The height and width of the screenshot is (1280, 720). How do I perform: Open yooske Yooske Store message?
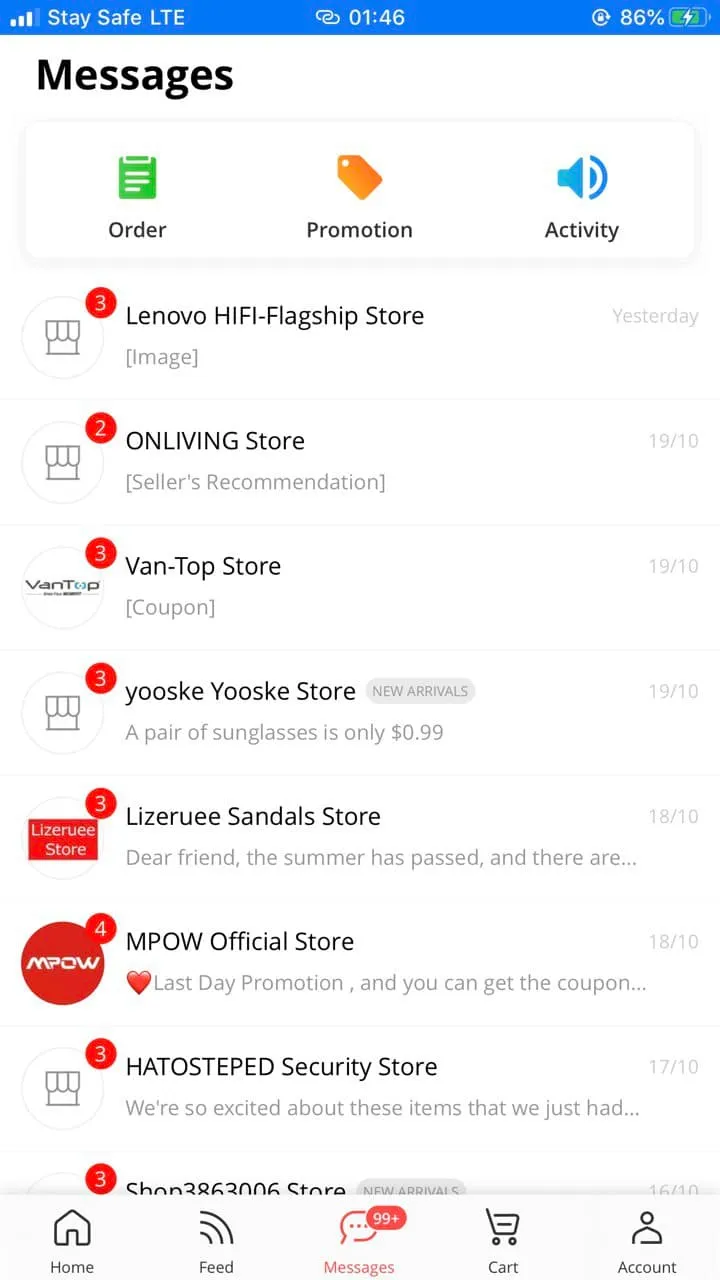[x=360, y=711]
